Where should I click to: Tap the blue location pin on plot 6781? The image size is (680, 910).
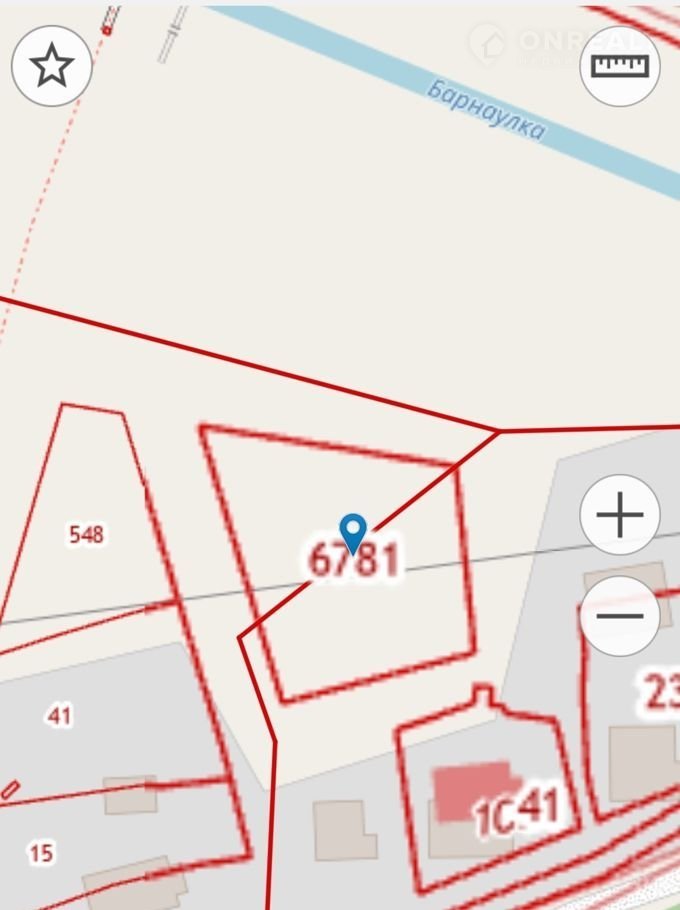point(353,531)
